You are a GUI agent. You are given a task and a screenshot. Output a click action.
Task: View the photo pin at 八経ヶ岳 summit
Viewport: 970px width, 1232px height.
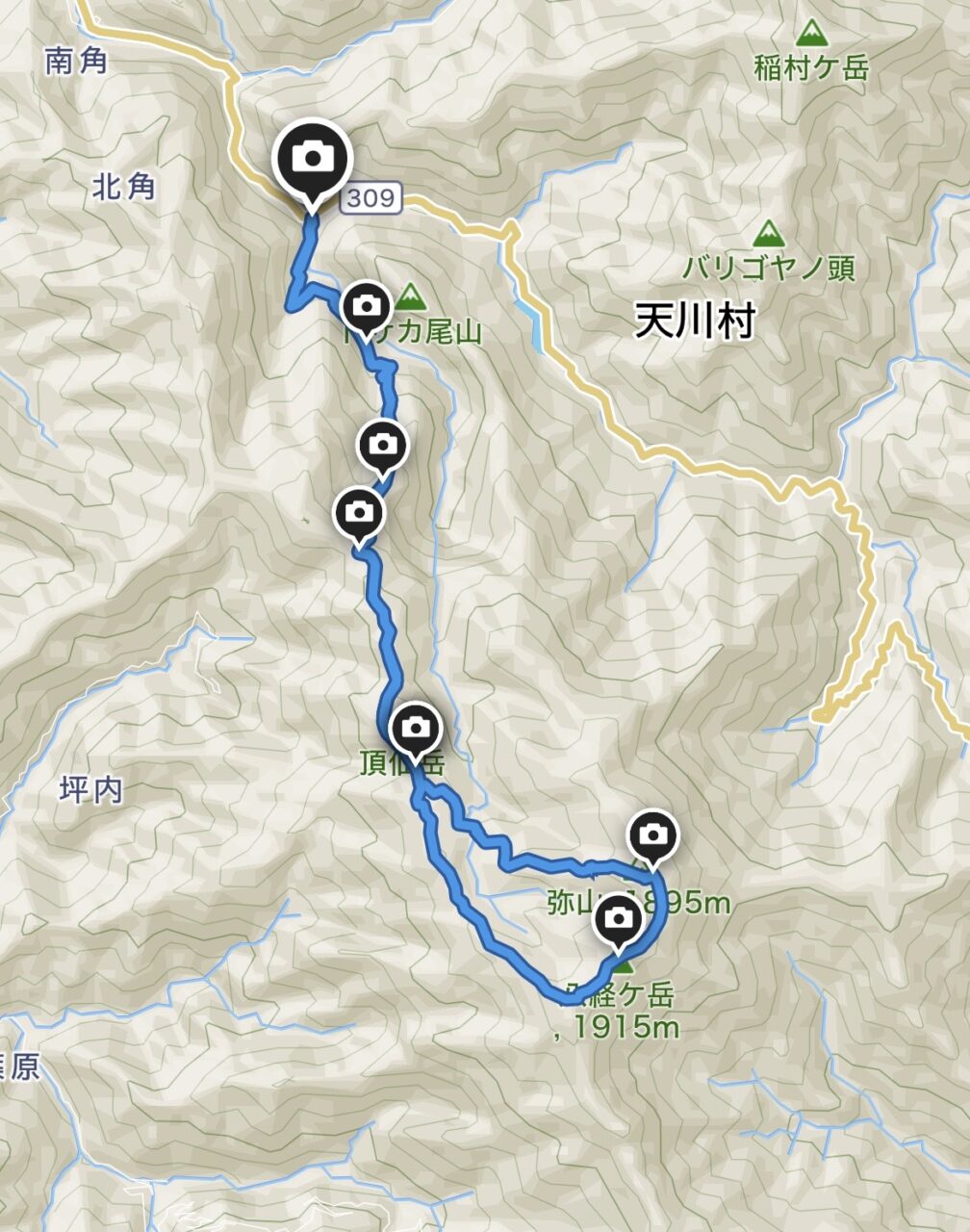[620, 920]
